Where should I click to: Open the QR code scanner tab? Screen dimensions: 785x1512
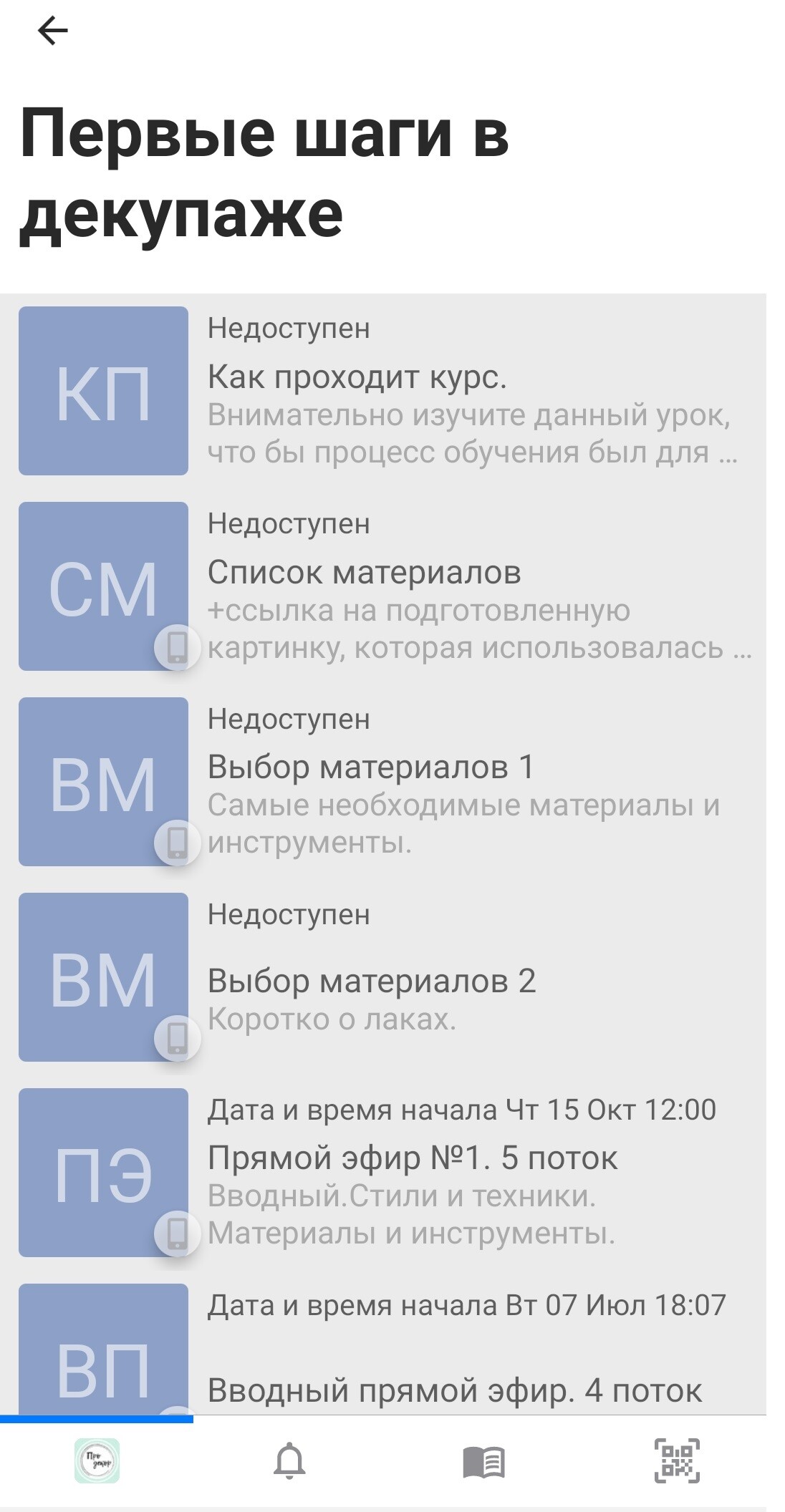677,1460
